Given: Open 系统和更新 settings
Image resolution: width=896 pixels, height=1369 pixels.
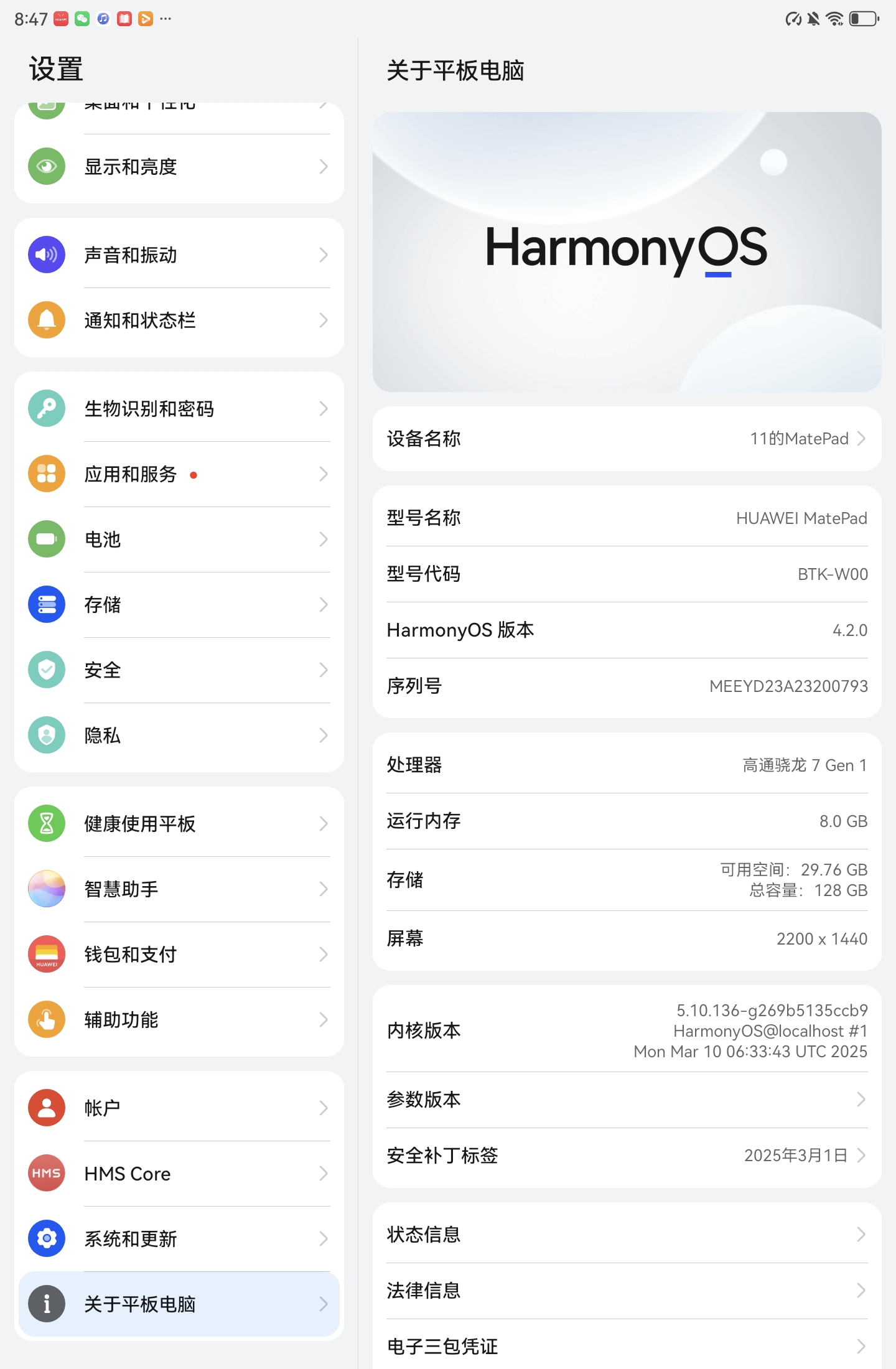Looking at the screenshot, I should pyautogui.click(x=179, y=1239).
